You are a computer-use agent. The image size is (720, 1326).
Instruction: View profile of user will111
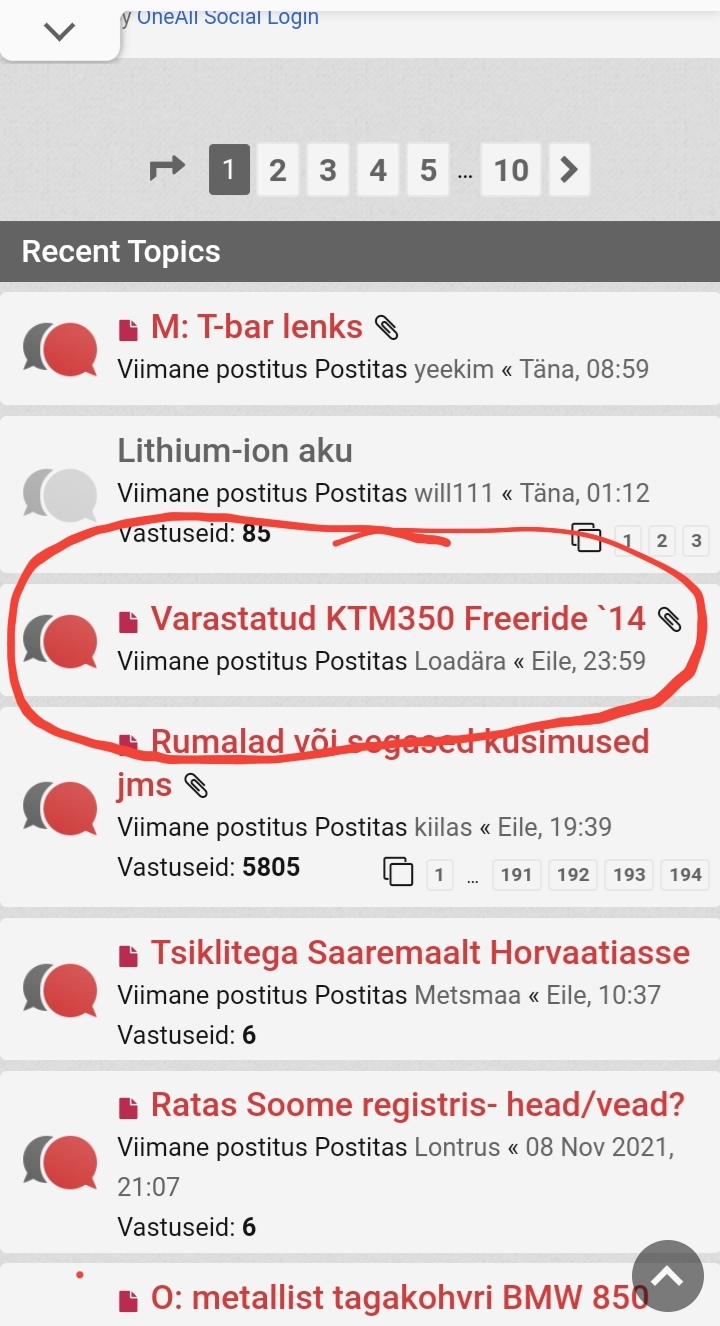[x=454, y=493]
